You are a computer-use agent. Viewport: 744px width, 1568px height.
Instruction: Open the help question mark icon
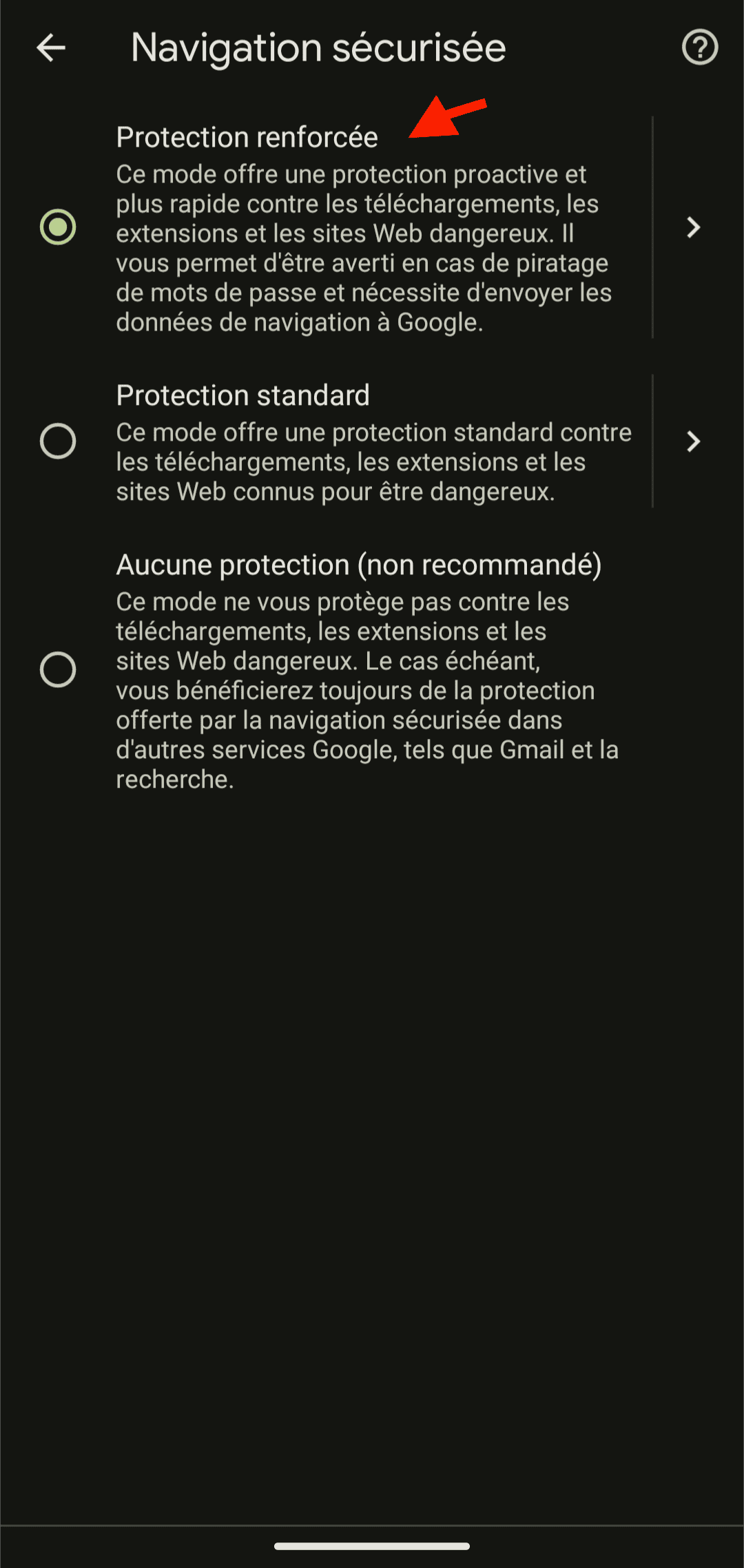[x=699, y=48]
